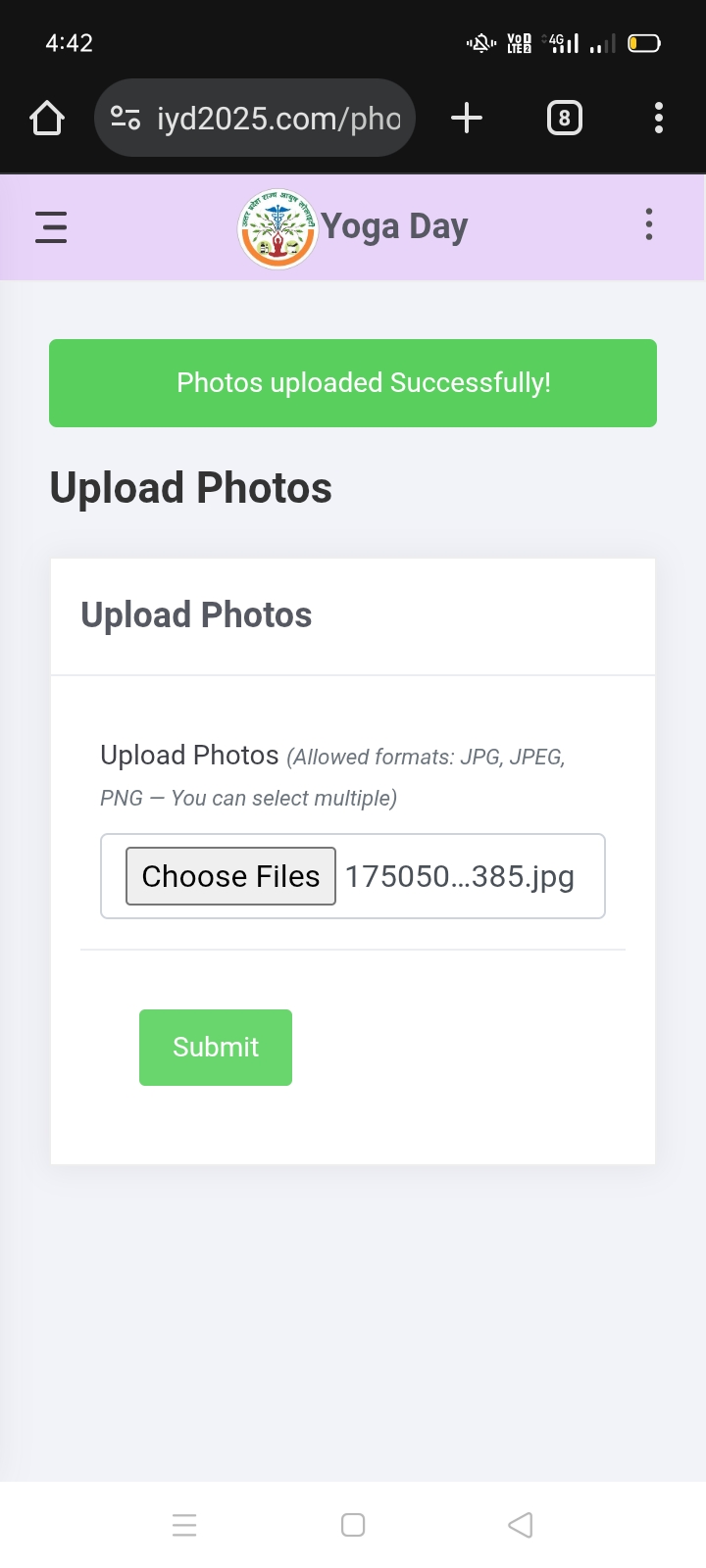Submit the selected photos
This screenshot has height=1568, width=706.
pyautogui.click(x=216, y=1048)
